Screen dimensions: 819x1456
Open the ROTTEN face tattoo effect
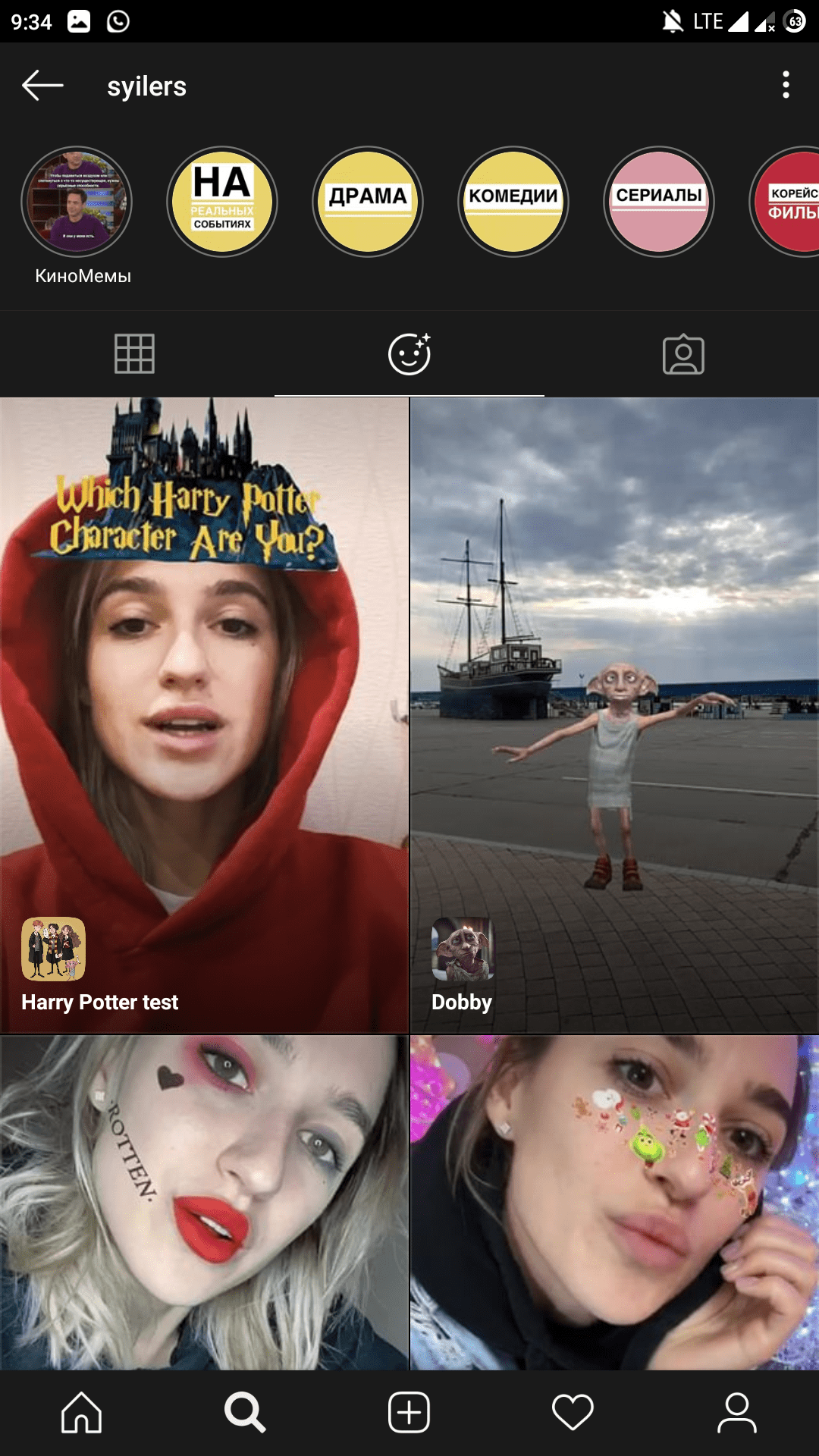tap(204, 1203)
